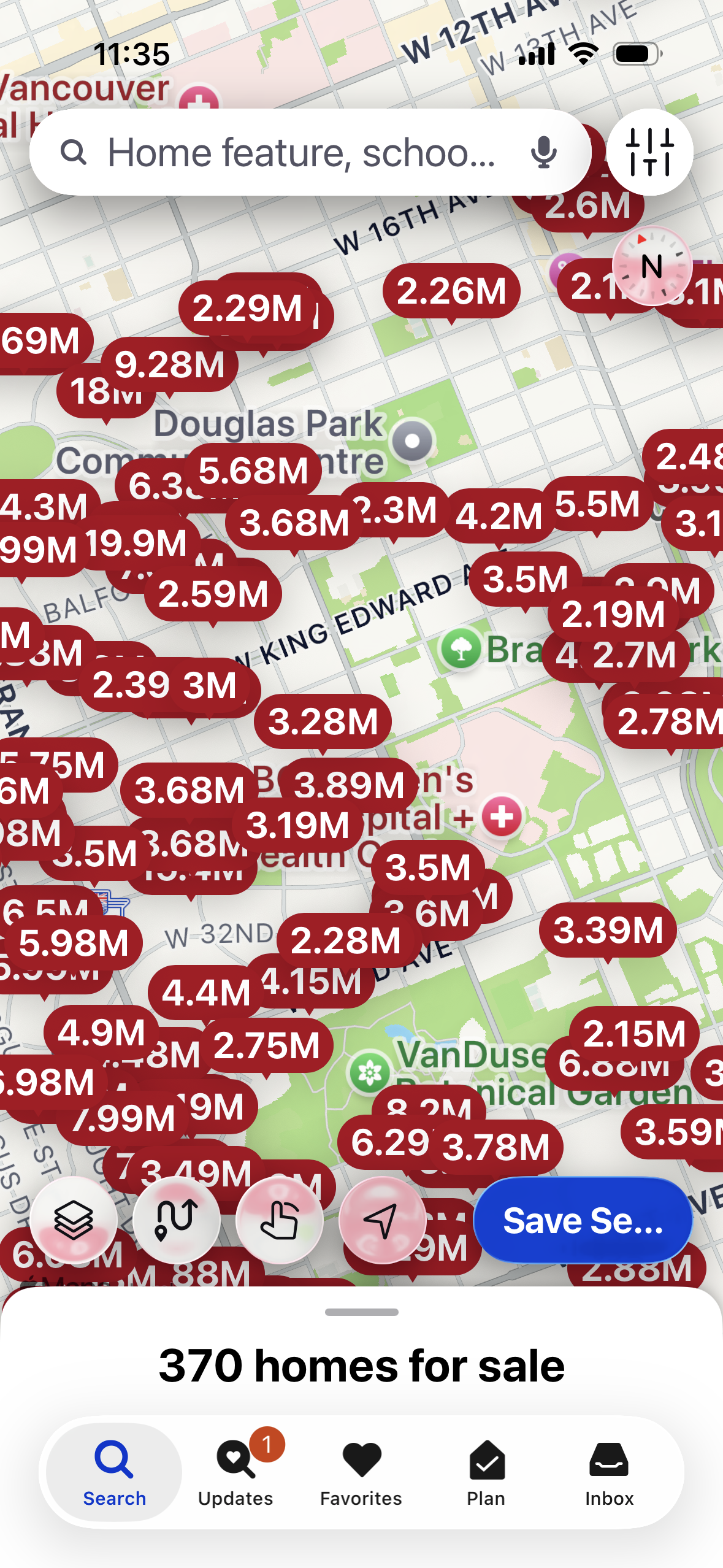This screenshot has height=1568, width=723.
Task: View the 2.59M property marker
Action: pyautogui.click(x=213, y=594)
